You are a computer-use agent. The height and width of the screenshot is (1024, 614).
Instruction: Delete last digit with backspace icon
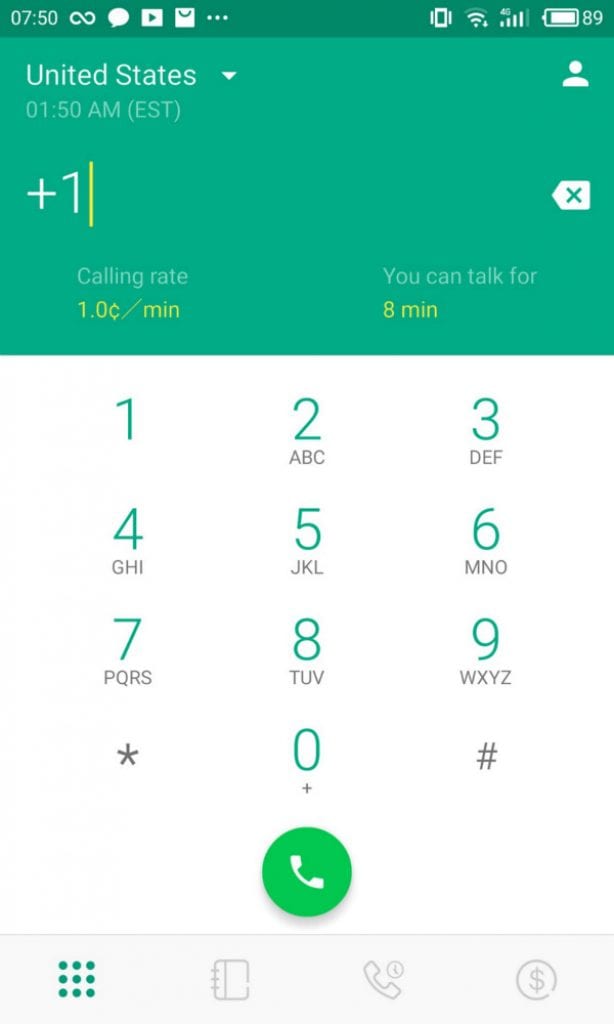point(571,195)
